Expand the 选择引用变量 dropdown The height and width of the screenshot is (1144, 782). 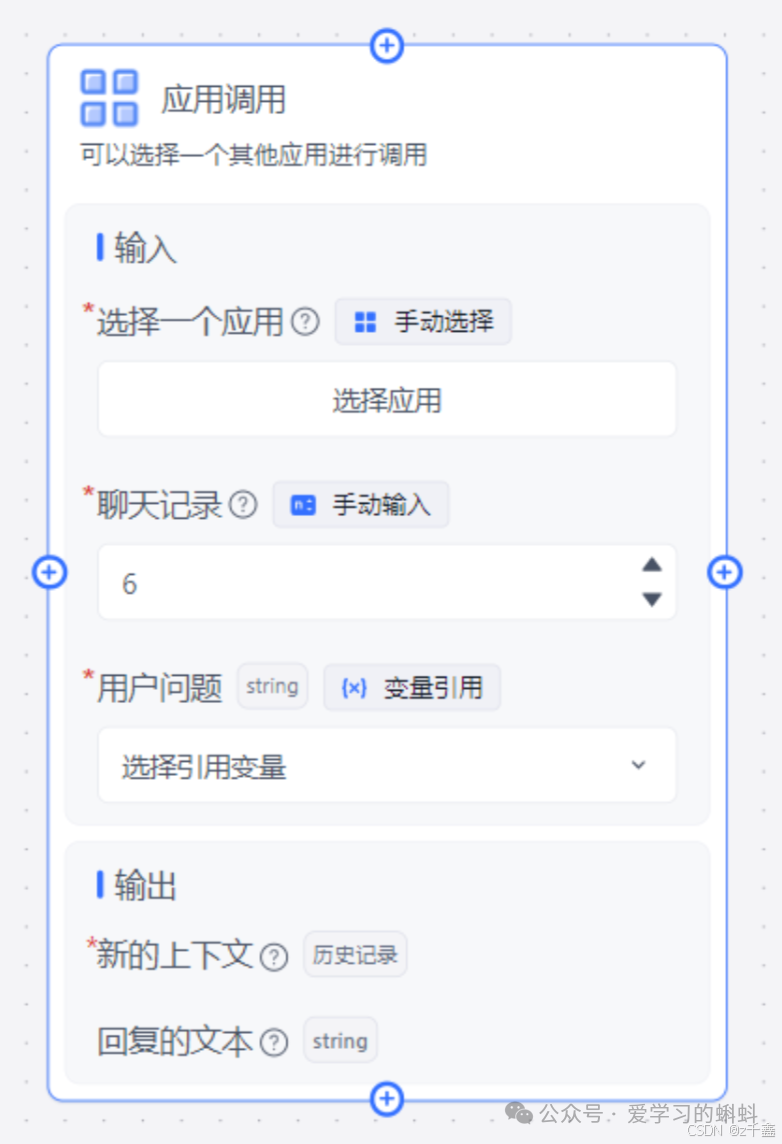(x=387, y=766)
